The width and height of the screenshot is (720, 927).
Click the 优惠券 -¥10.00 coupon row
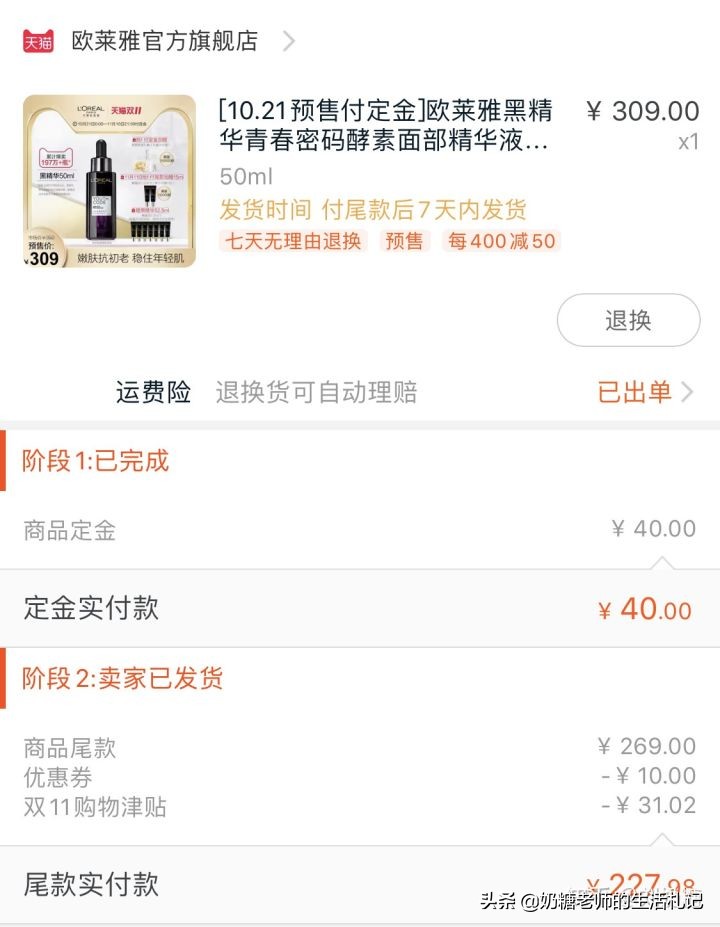(x=360, y=776)
